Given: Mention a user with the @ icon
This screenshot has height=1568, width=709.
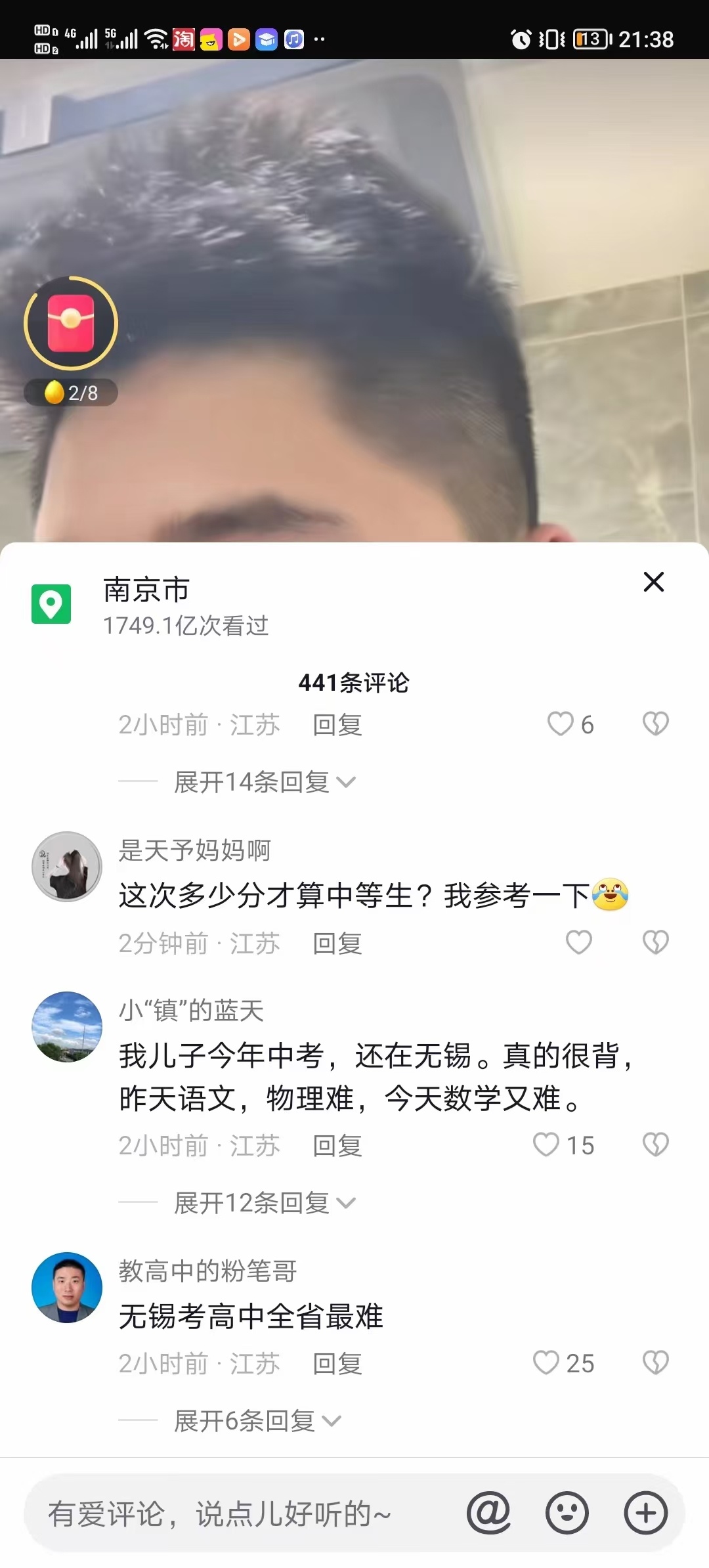Looking at the screenshot, I should coord(488,1513).
